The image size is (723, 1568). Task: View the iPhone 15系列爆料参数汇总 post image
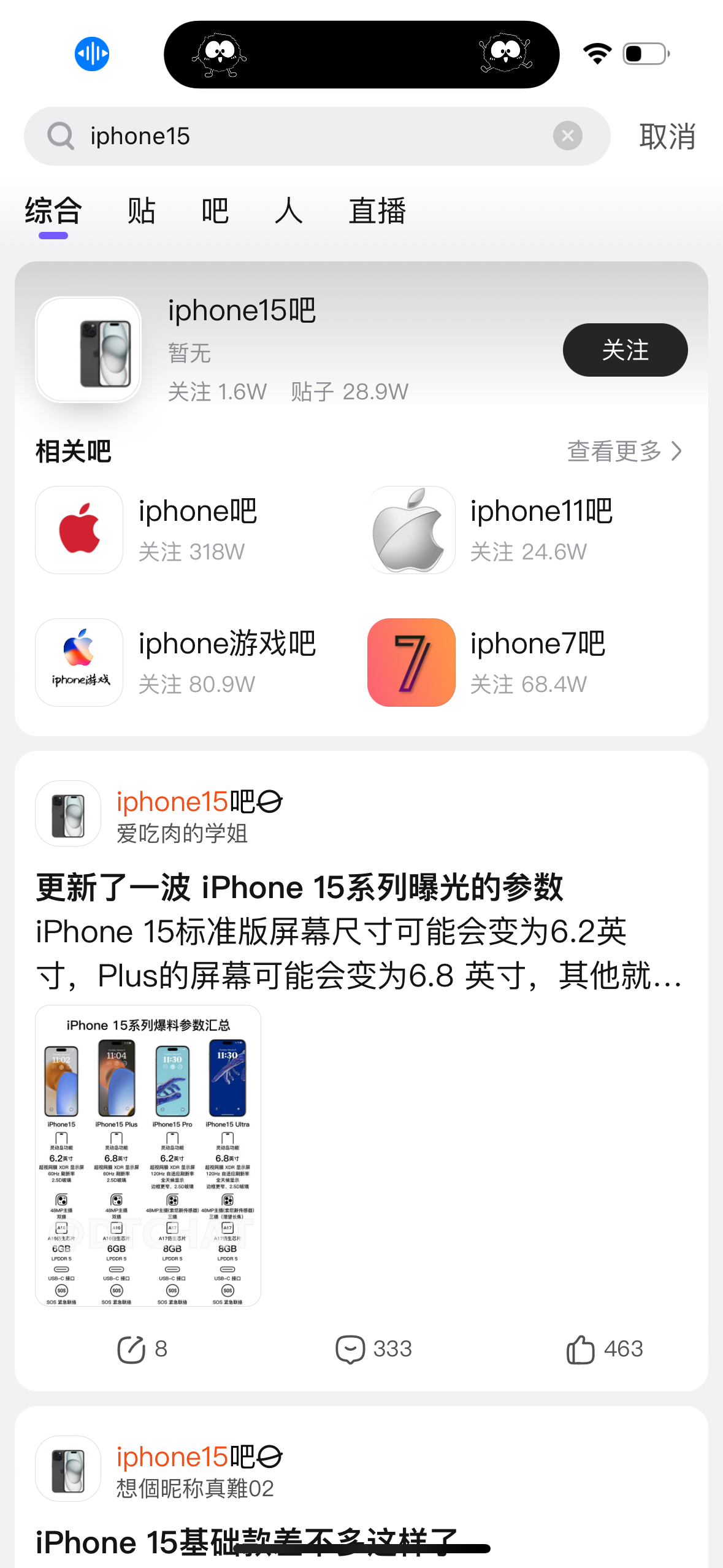click(x=148, y=1155)
